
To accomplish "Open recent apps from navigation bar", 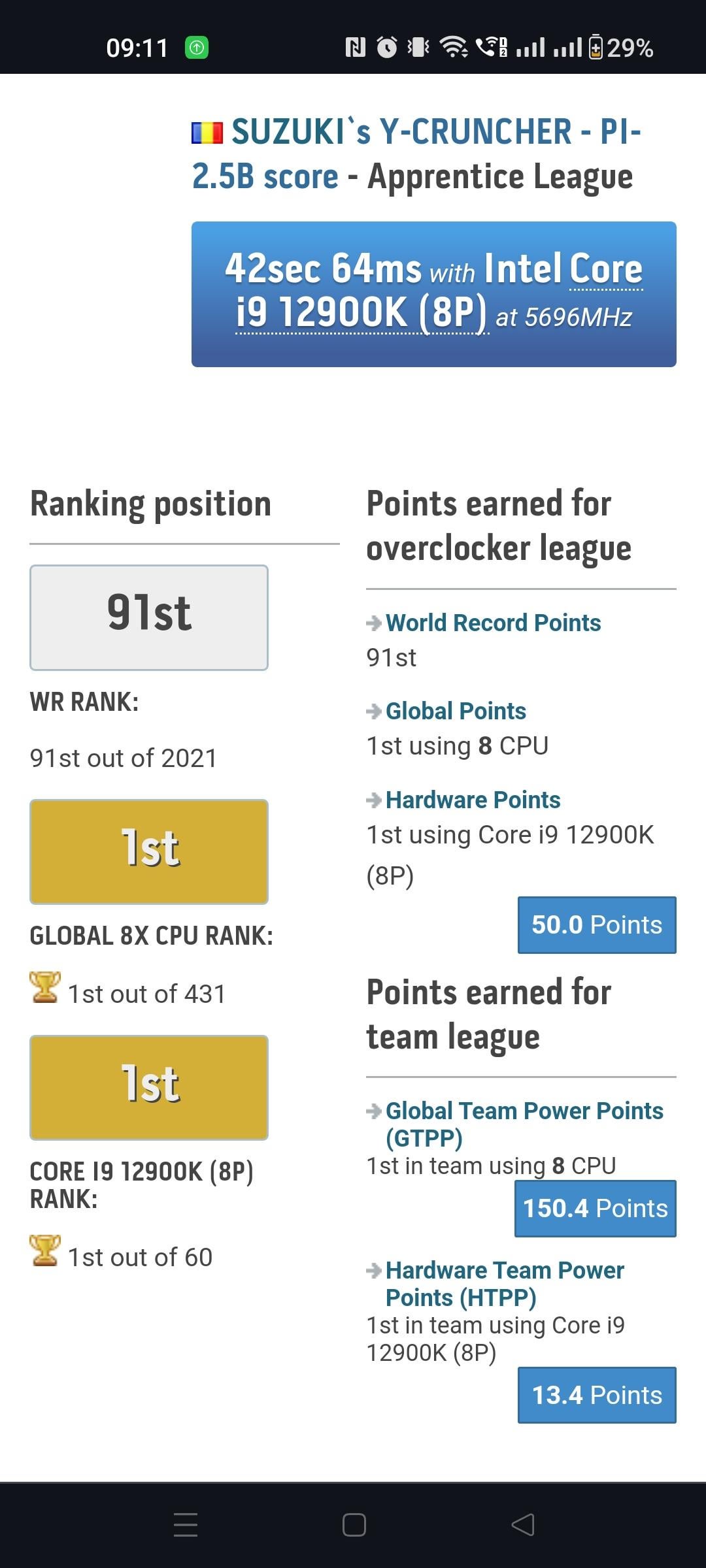I will point(186,1525).
